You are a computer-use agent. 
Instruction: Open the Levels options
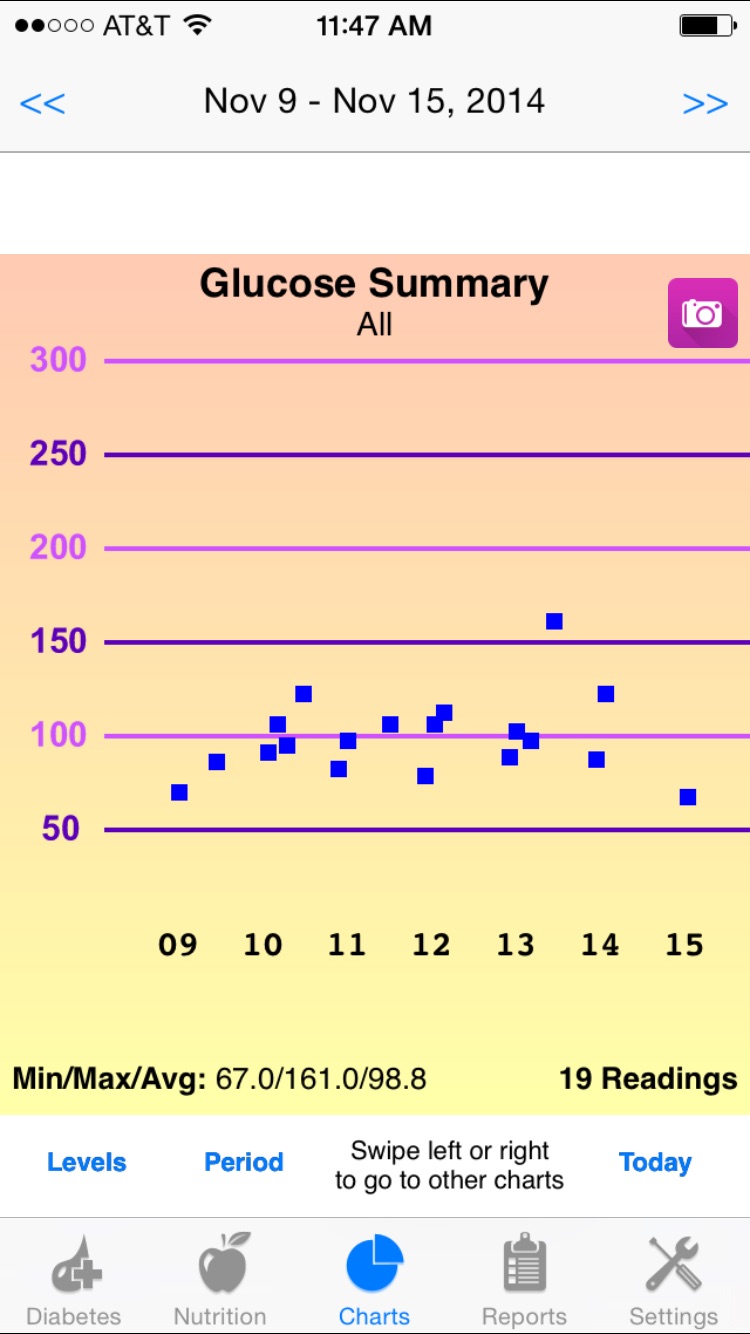click(x=87, y=1162)
